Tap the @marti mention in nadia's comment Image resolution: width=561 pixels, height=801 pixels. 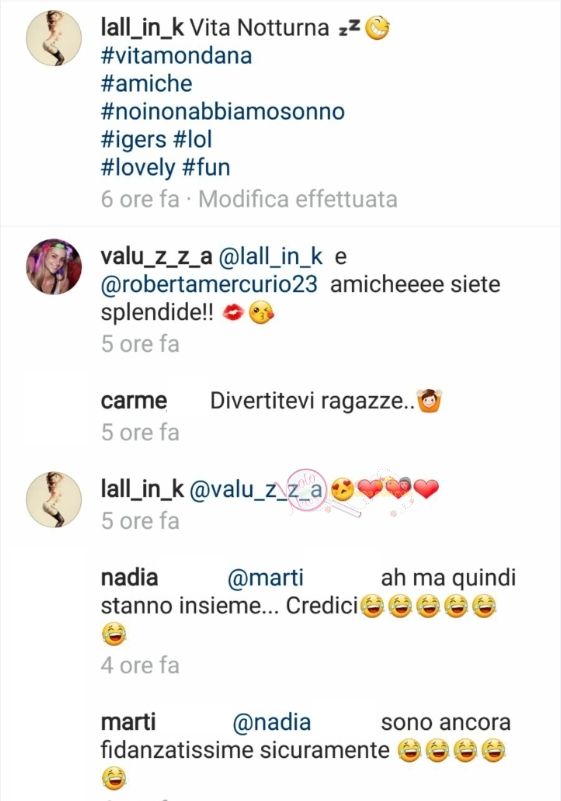click(x=265, y=578)
